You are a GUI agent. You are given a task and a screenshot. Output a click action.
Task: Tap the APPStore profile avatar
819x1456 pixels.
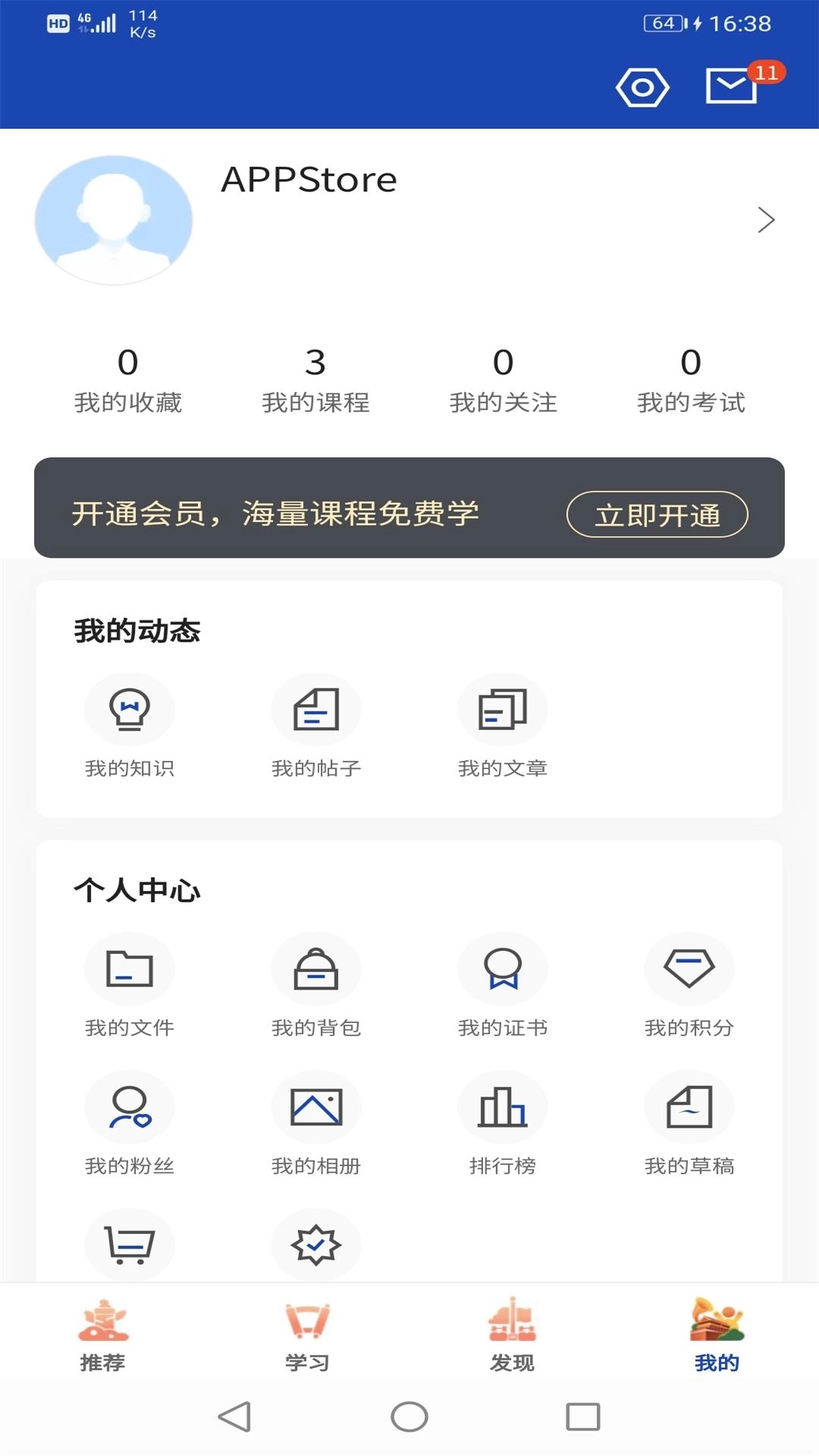coord(114,219)
